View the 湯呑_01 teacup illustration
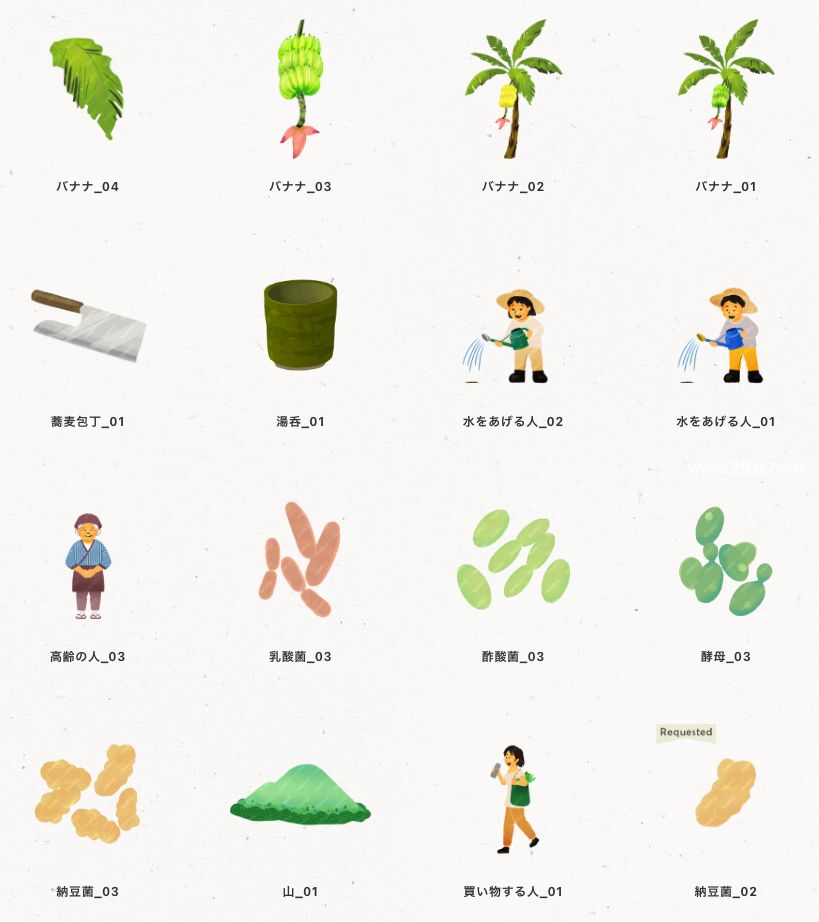 tap(300, 325)
